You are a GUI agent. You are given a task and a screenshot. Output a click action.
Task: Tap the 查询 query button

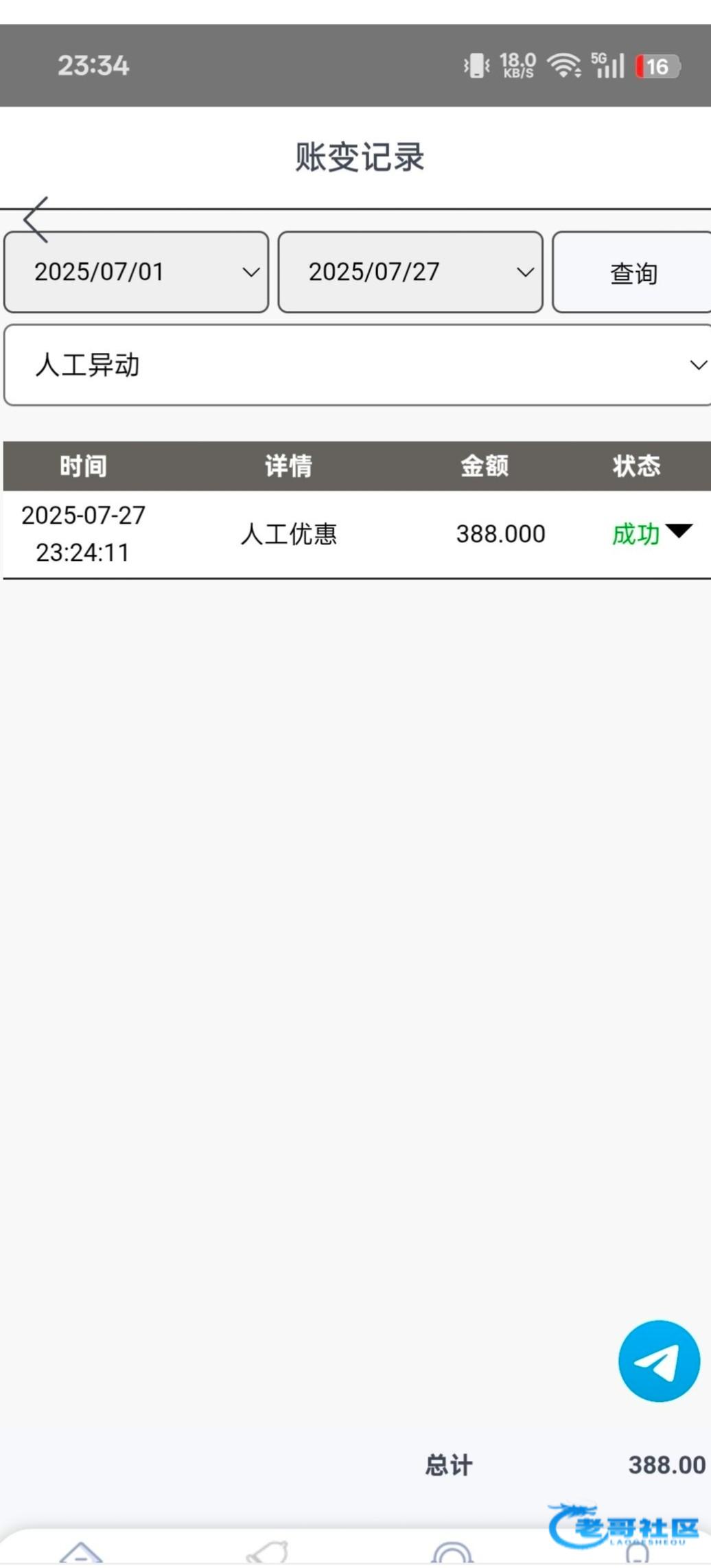point(633,273)
